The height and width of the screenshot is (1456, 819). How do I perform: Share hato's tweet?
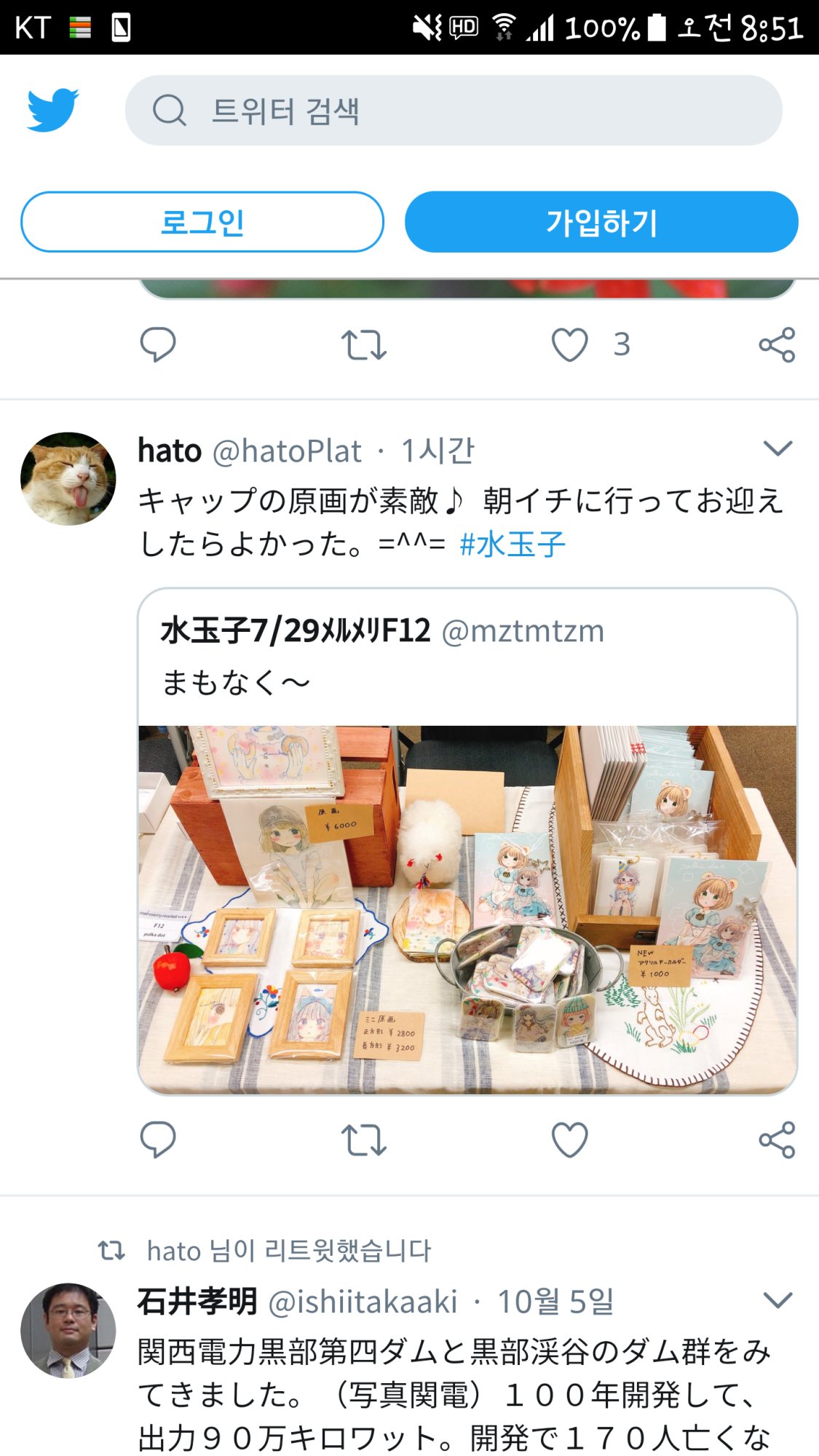[x=777, y=1140]
